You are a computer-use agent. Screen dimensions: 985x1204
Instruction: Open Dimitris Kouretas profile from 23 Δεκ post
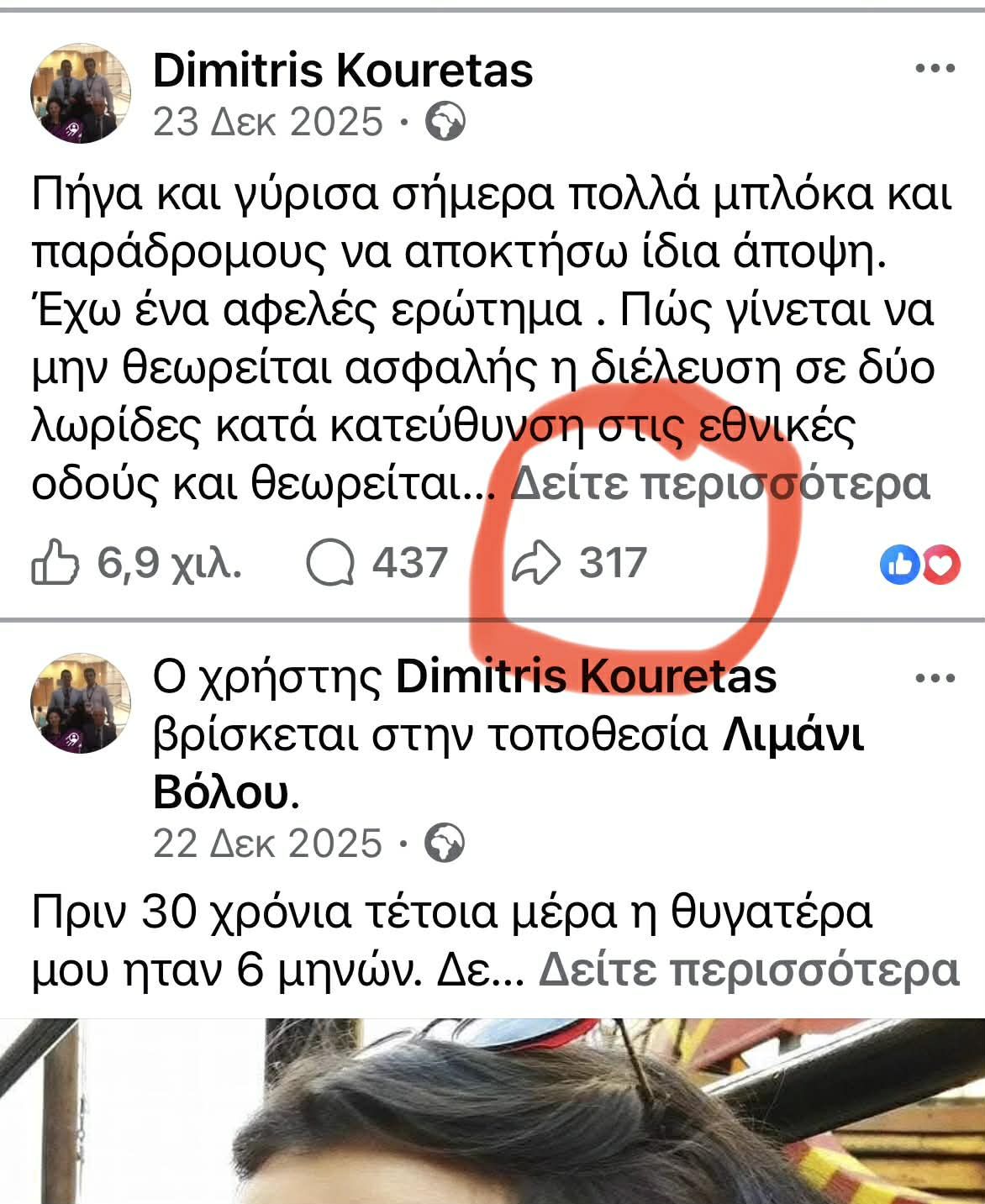[x=343, y=71]
